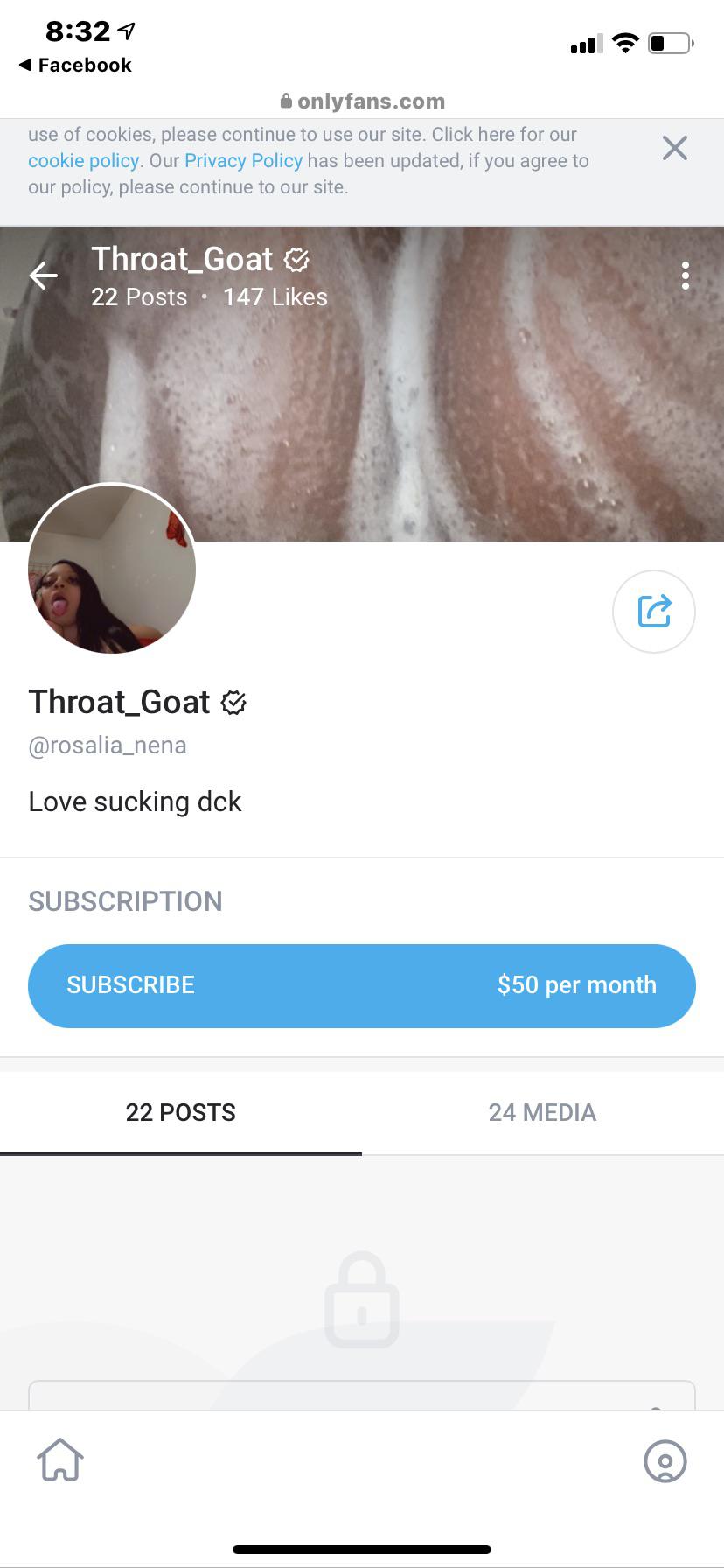Open the Privacy Policy link
724x1568 pixels.
pos(243,161)
